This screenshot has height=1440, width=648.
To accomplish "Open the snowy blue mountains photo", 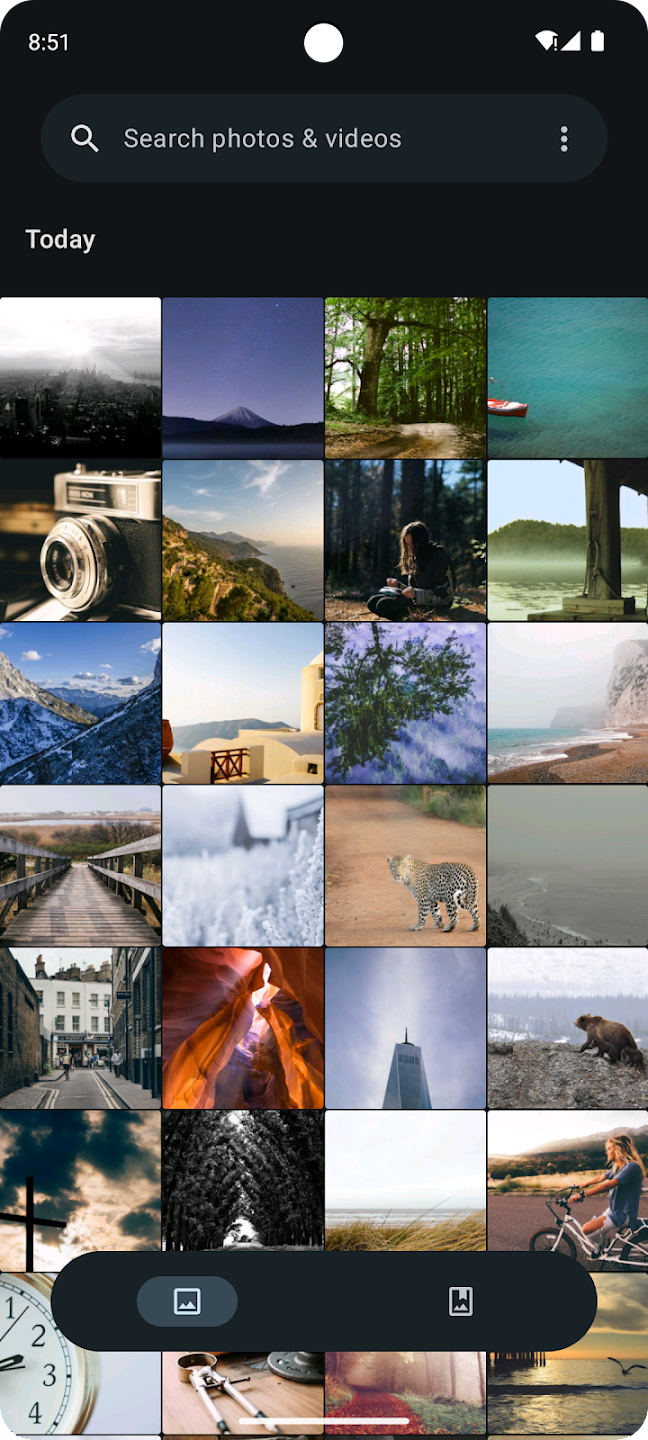I will pos(80,703).
